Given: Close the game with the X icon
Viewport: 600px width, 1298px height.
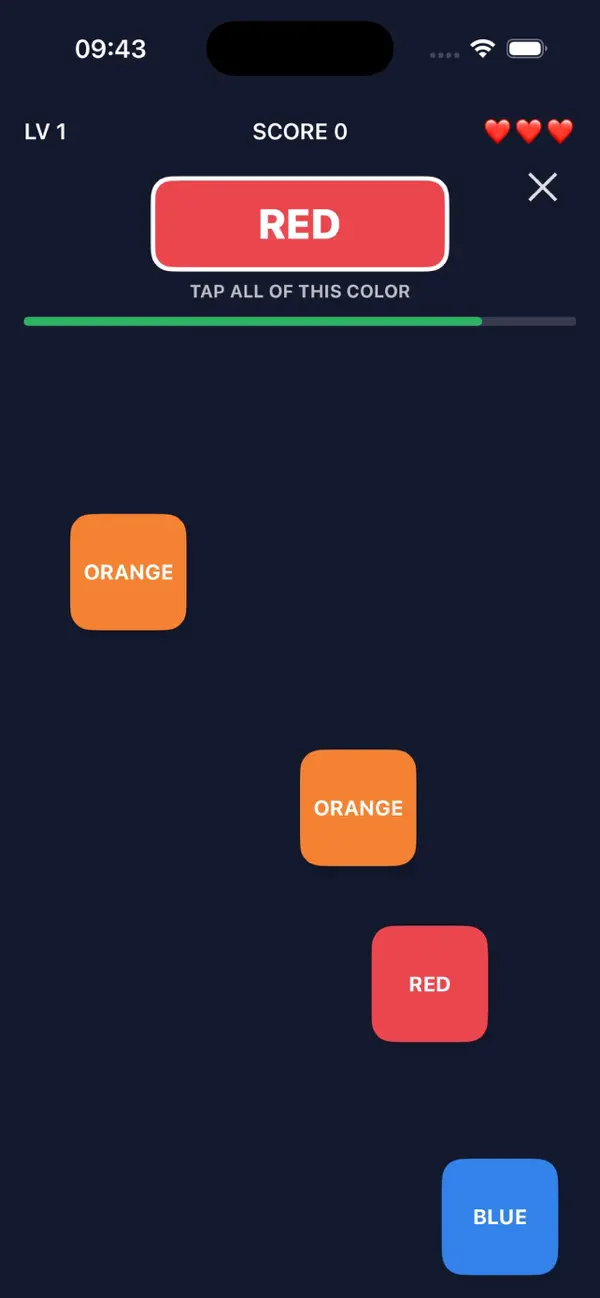Looking at the screenshot, I should (543, 187).
